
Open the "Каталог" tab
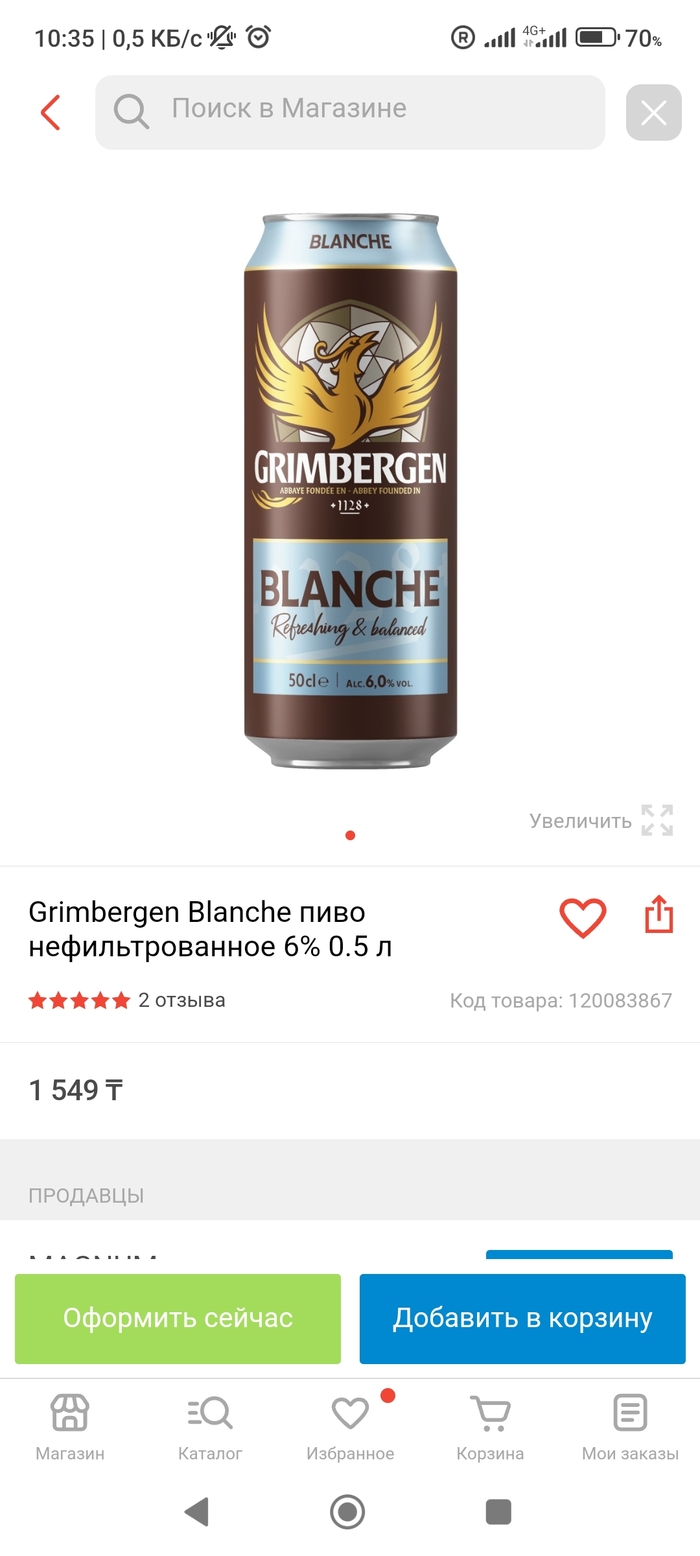(x=210, y=1427)
